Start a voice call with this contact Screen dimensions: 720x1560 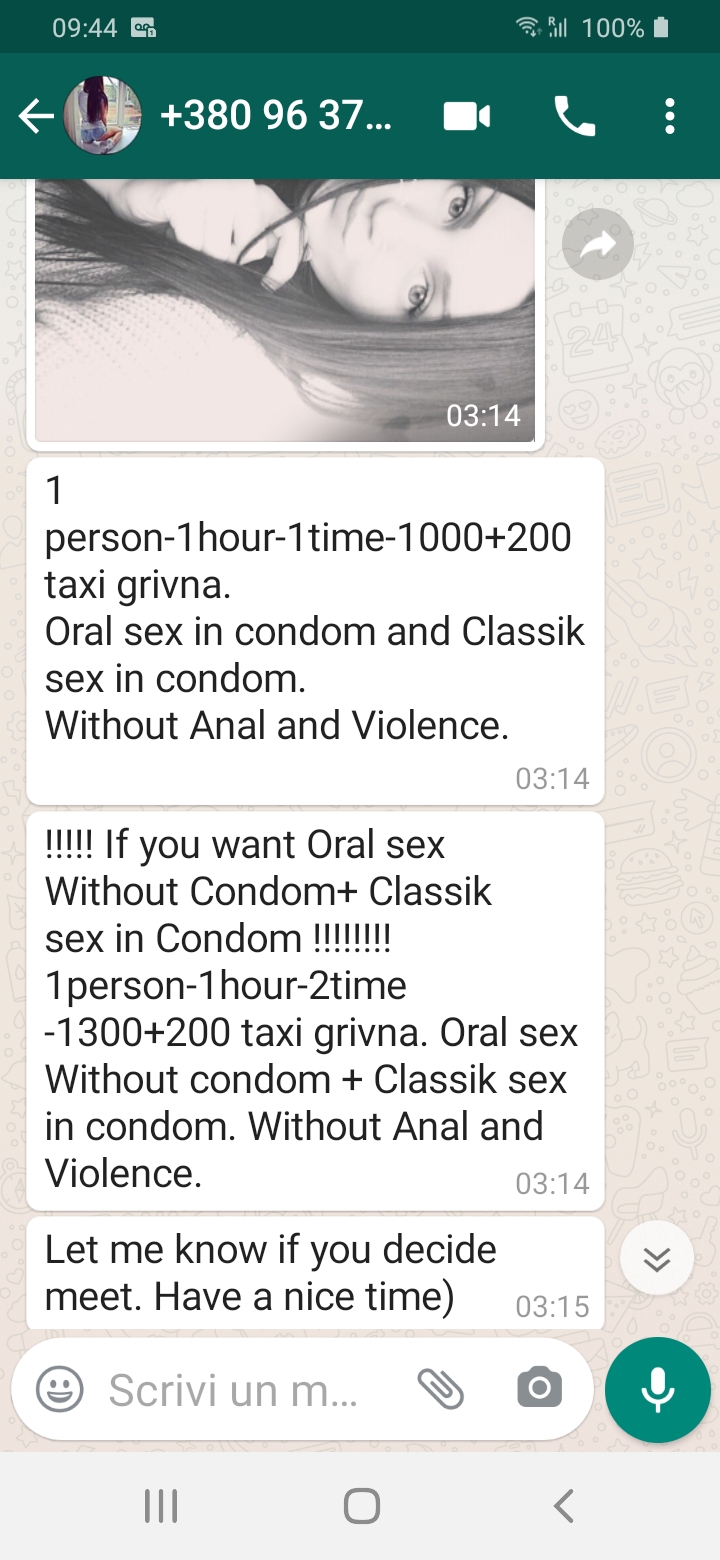pyautogui.click(x=575, y=117)
